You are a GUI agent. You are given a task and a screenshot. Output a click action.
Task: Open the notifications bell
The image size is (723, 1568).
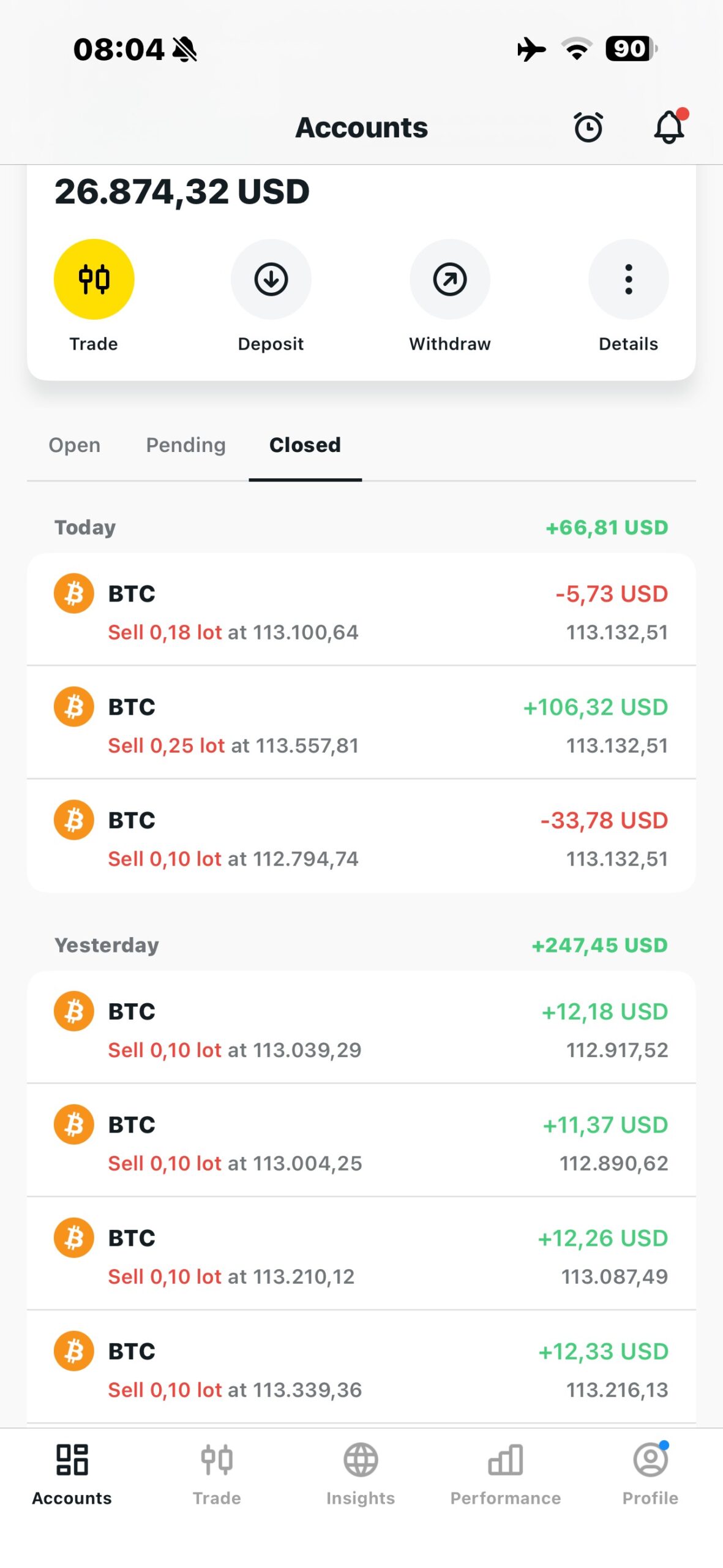pyautogui.click(x=670, y=126)
